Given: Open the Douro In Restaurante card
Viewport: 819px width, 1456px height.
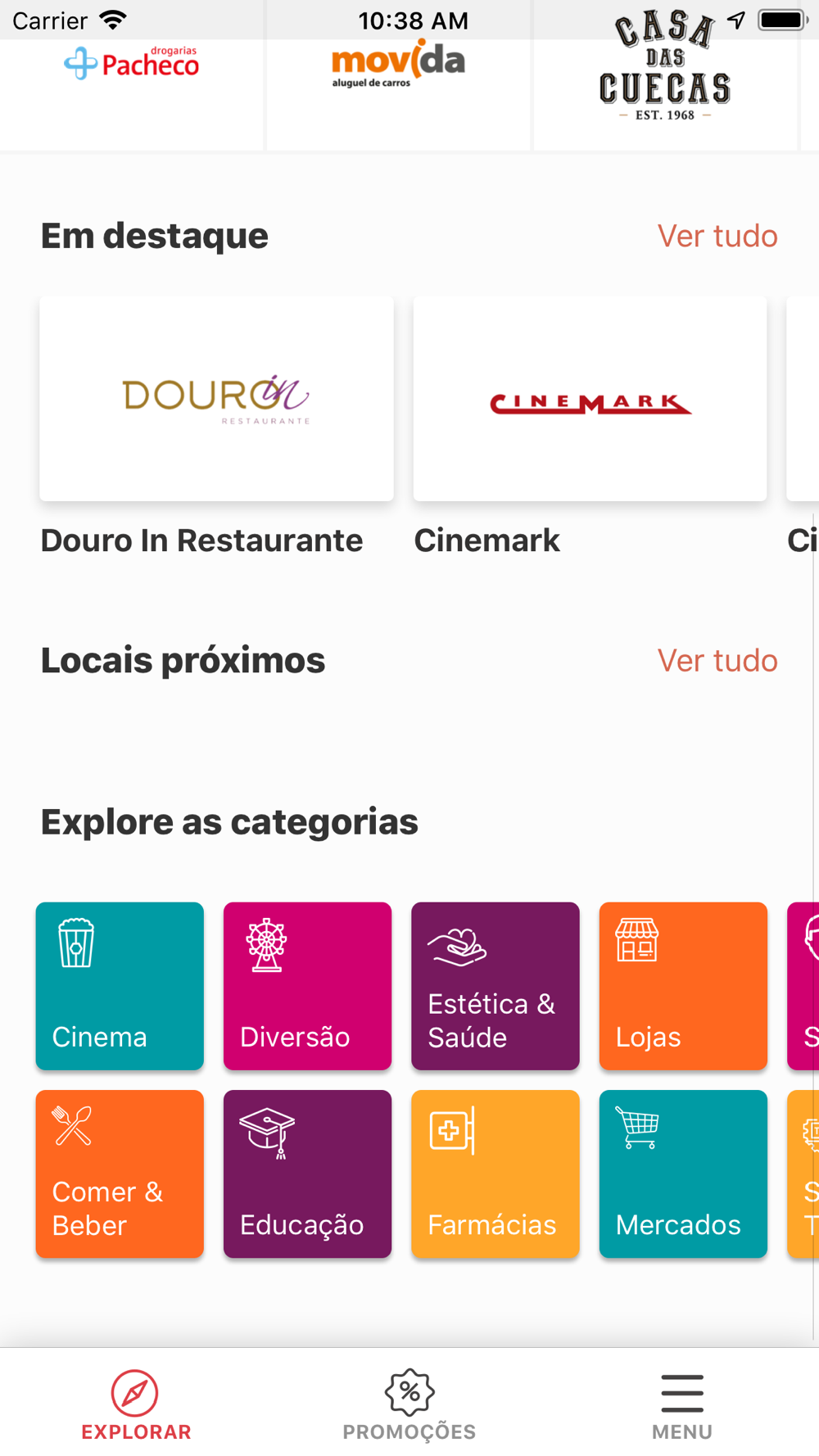Looking at the screenshot, I should pos(216,400).
